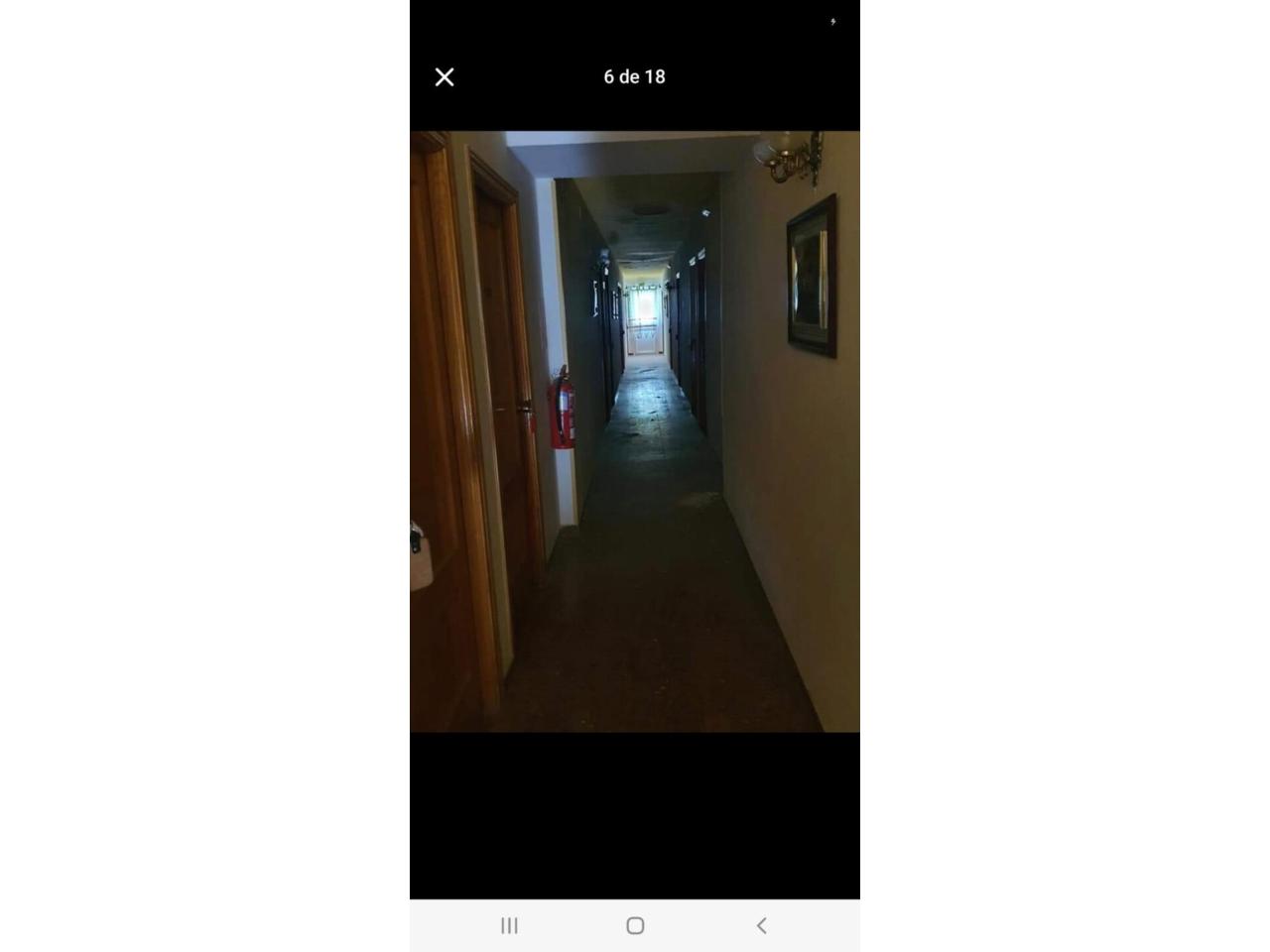
Task: Go to the home screen
Action: coord(635,925)
